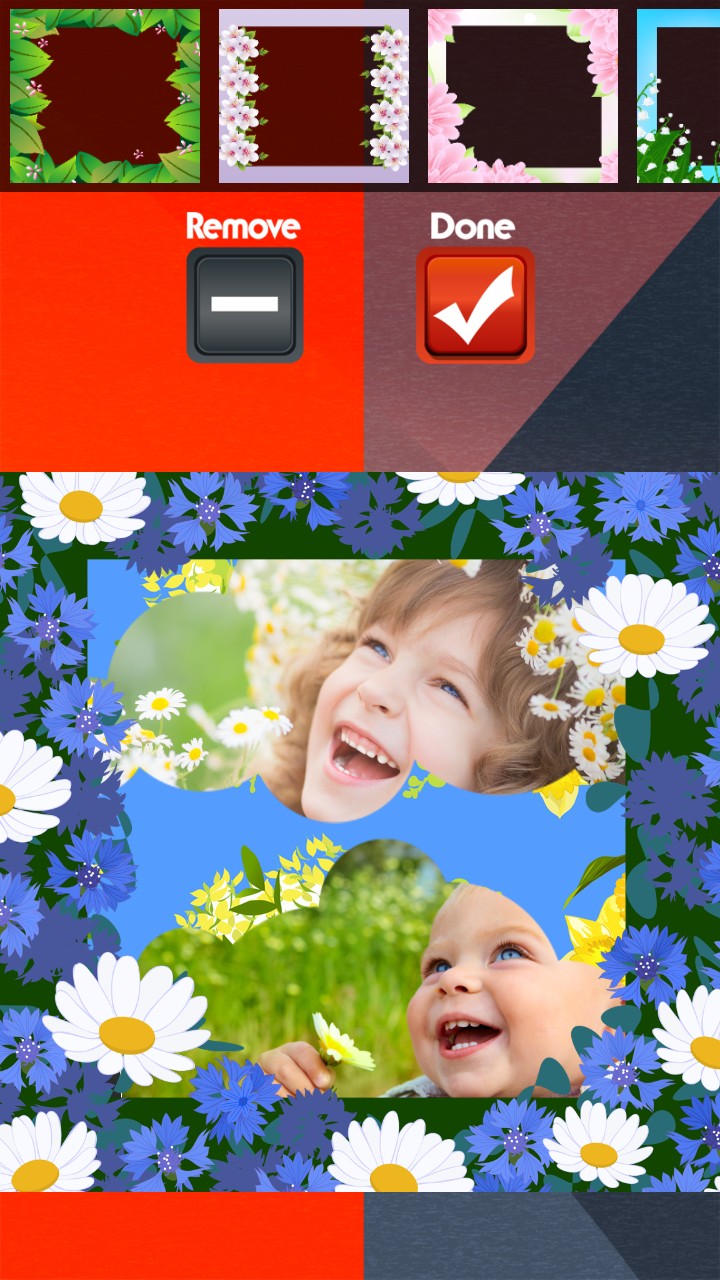The height and width of the screenshot is (1280, 720).
Task: Confirm with the Done checkmark button
Action: tap(475, 304)
